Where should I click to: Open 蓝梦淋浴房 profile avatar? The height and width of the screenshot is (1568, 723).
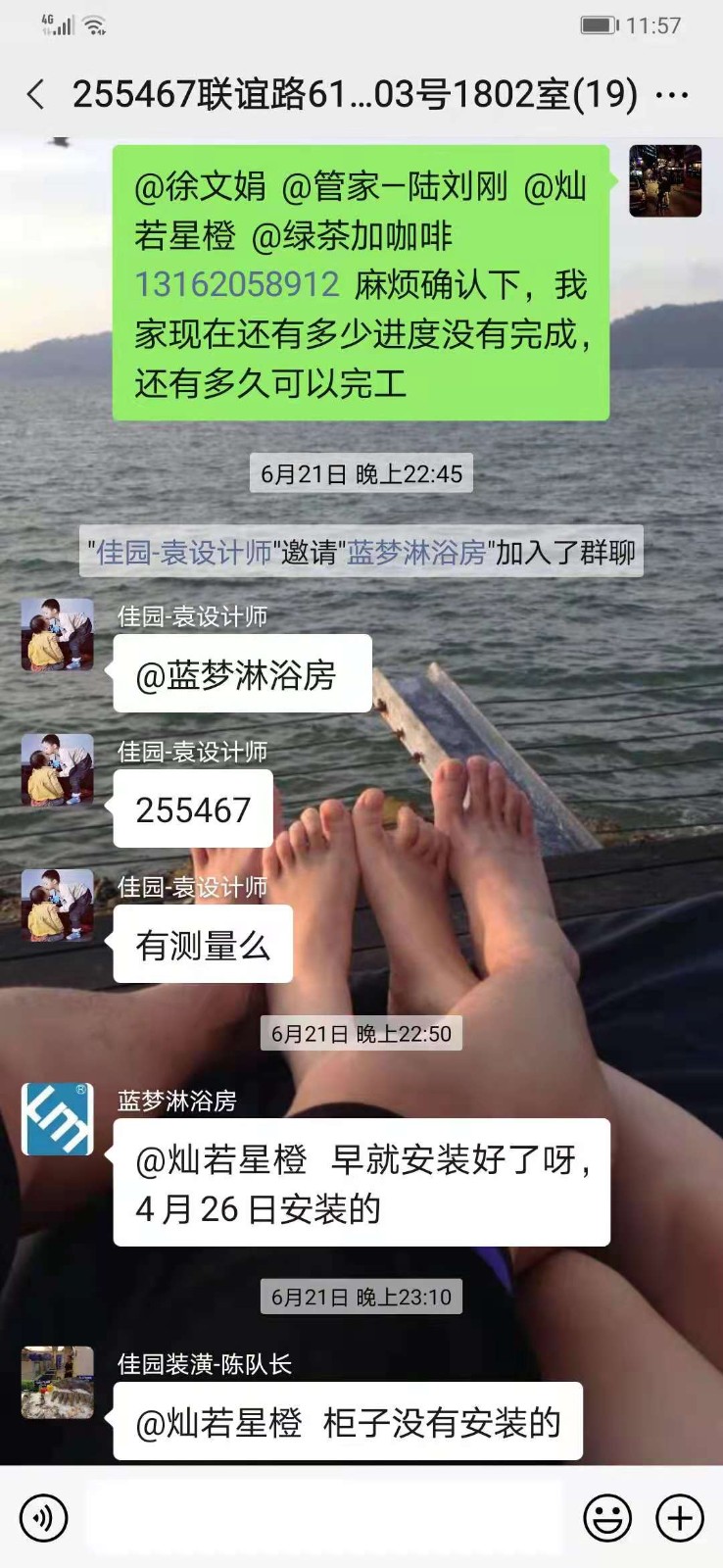58,1119
